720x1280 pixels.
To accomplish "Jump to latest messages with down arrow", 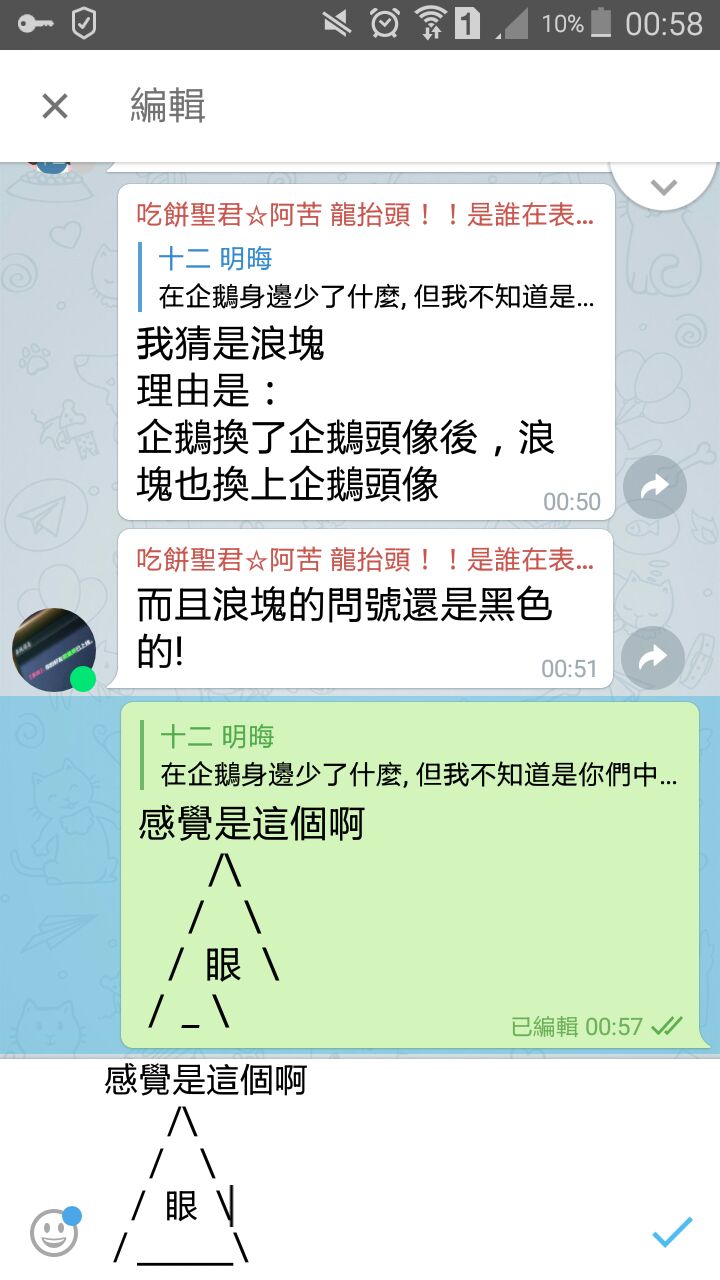I will pos(664,186).
